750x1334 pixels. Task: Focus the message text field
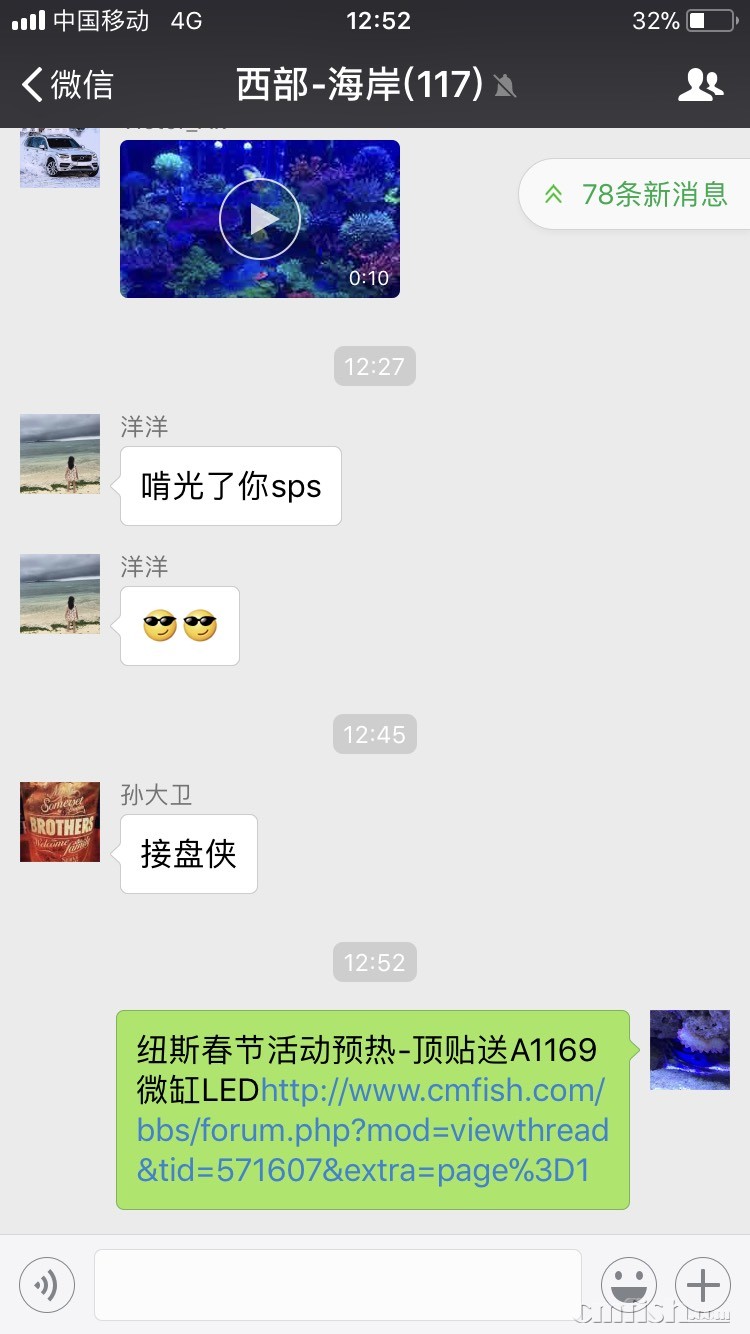click(x=338, y=1284)
